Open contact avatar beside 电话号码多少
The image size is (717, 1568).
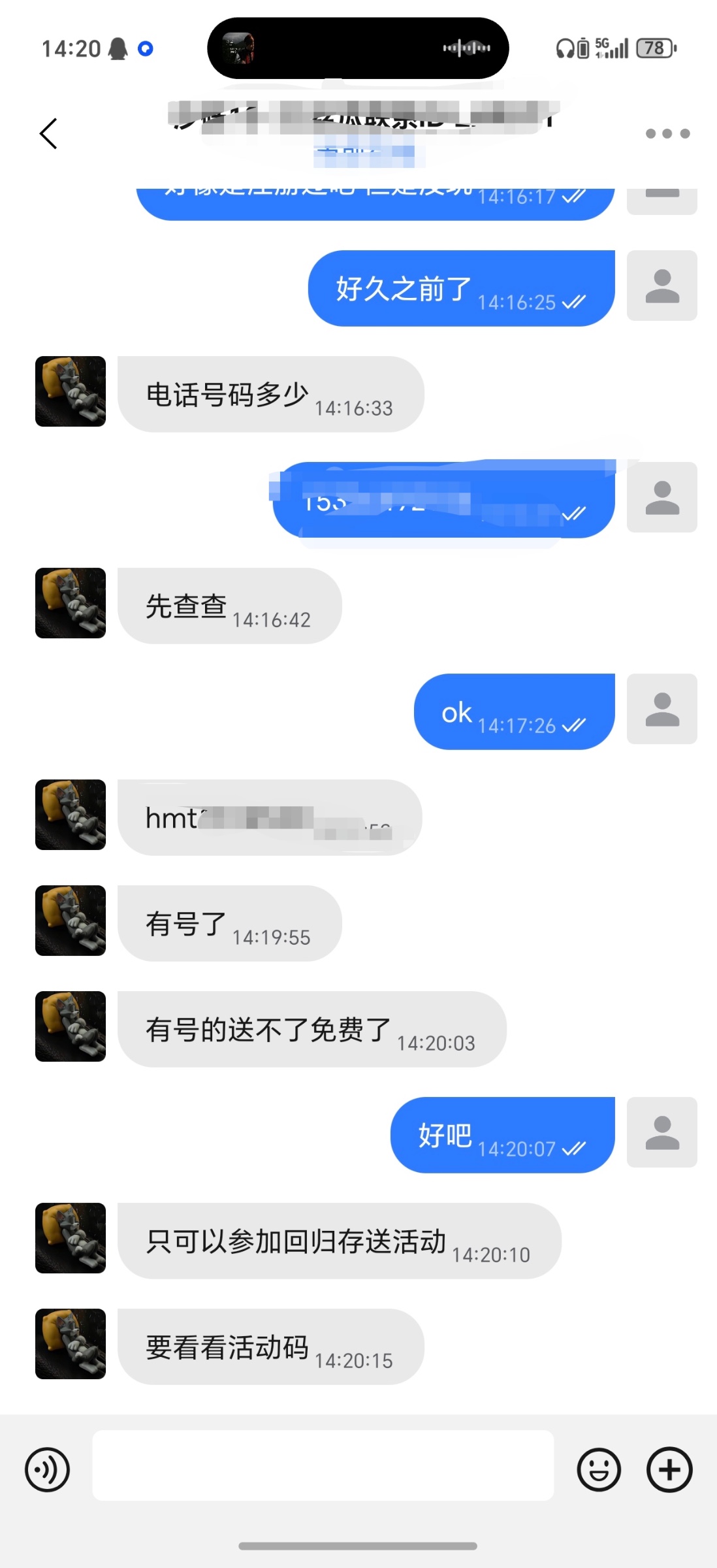pyautogui.click(x=71, y=391)
